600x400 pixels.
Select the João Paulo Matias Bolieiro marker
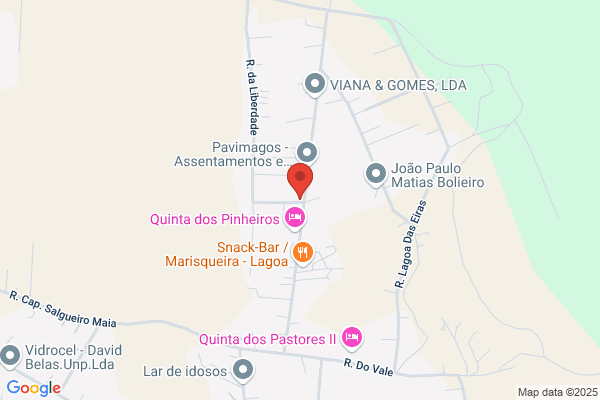tap(376, 174)
